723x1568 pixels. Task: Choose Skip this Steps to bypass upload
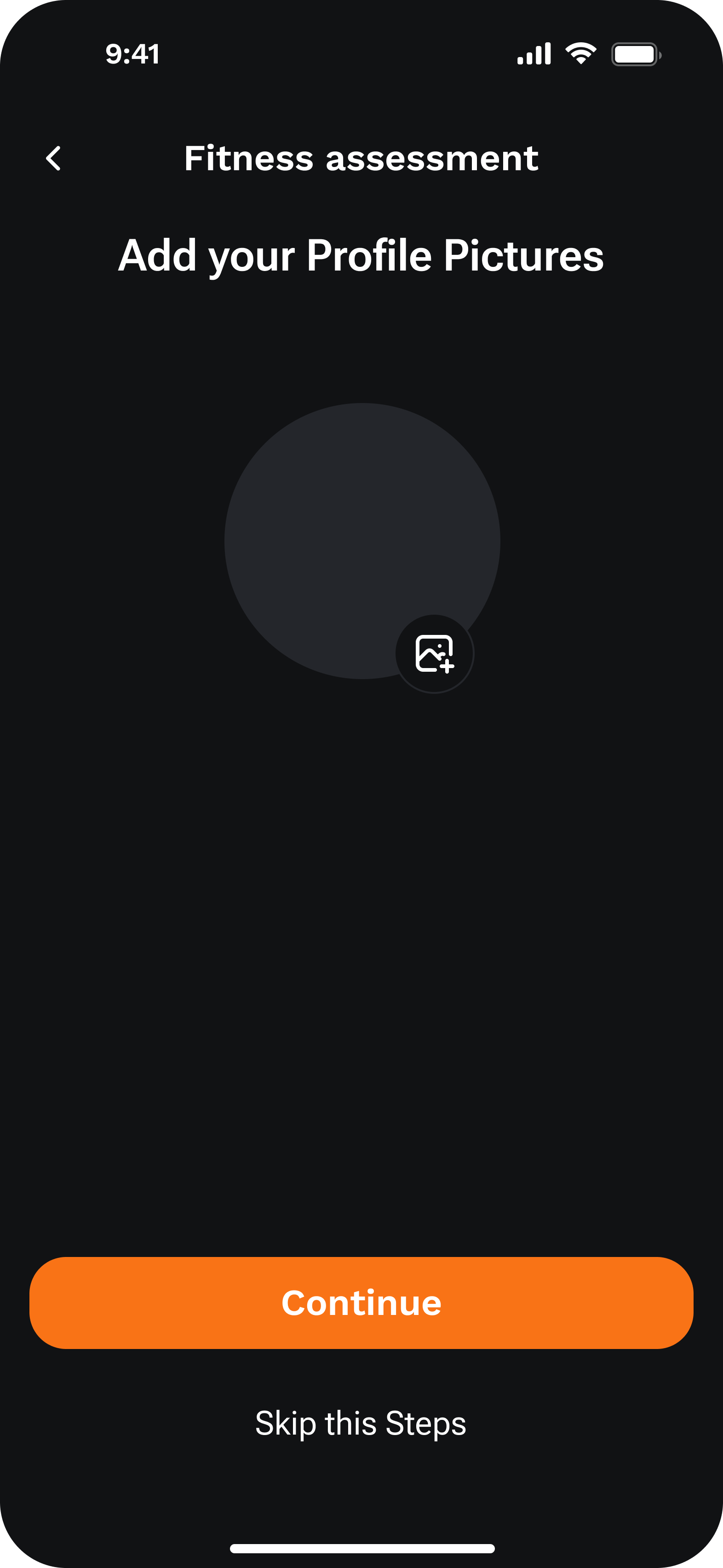tap(361, 1423)
